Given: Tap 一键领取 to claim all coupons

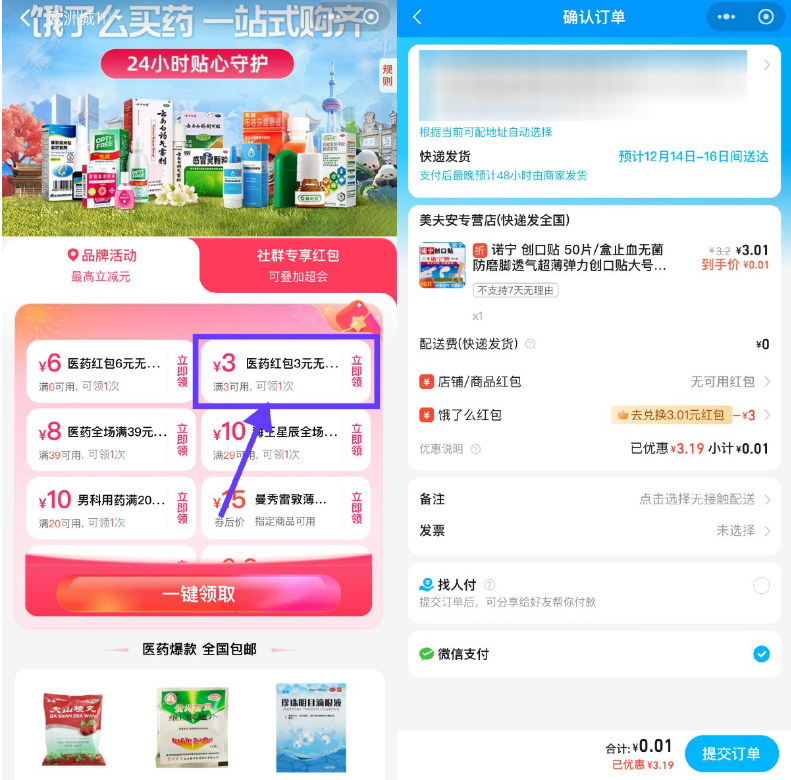Looking at the screenshot, I should [198, 594].
